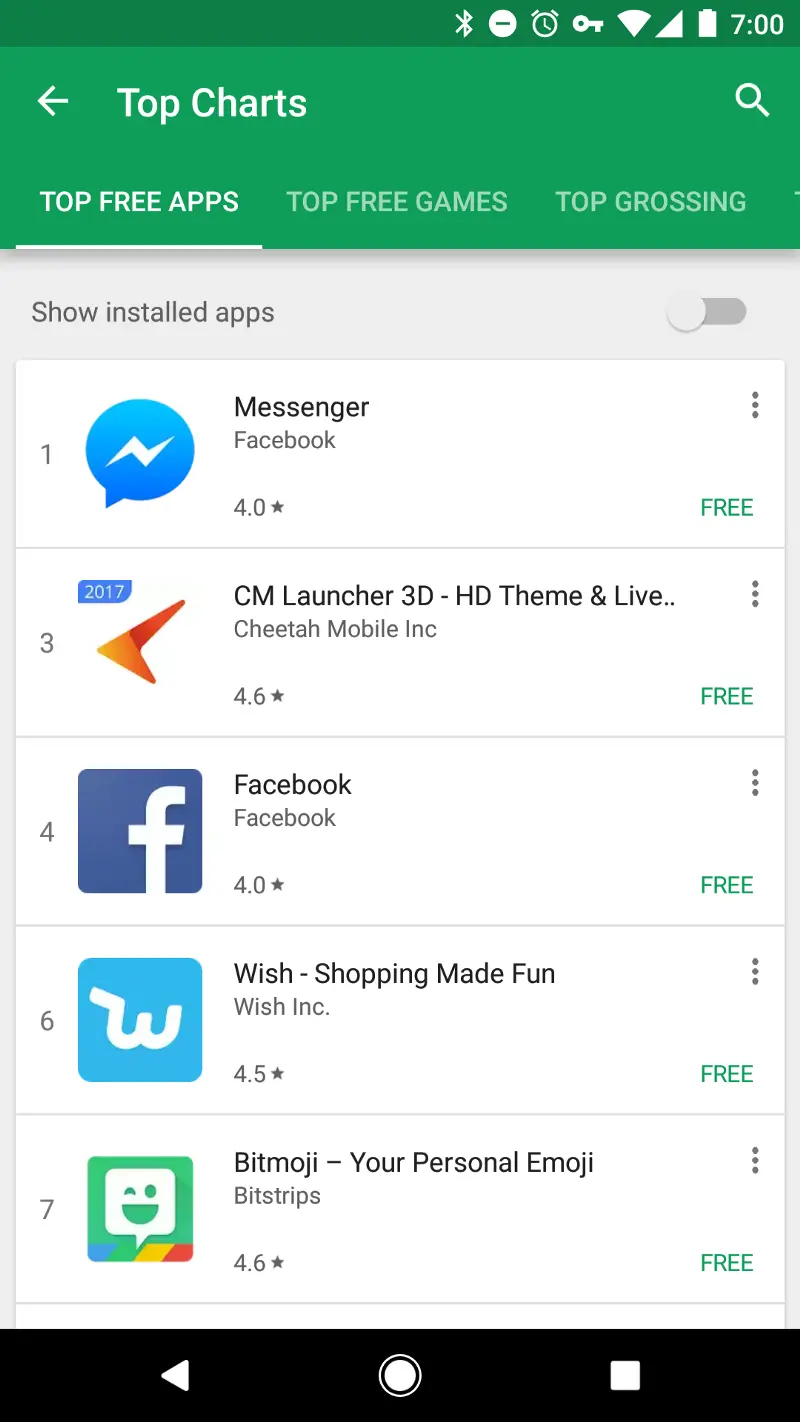Open the Messenger app listing
Screen dimensions: 800x1422
coord(400,455)
